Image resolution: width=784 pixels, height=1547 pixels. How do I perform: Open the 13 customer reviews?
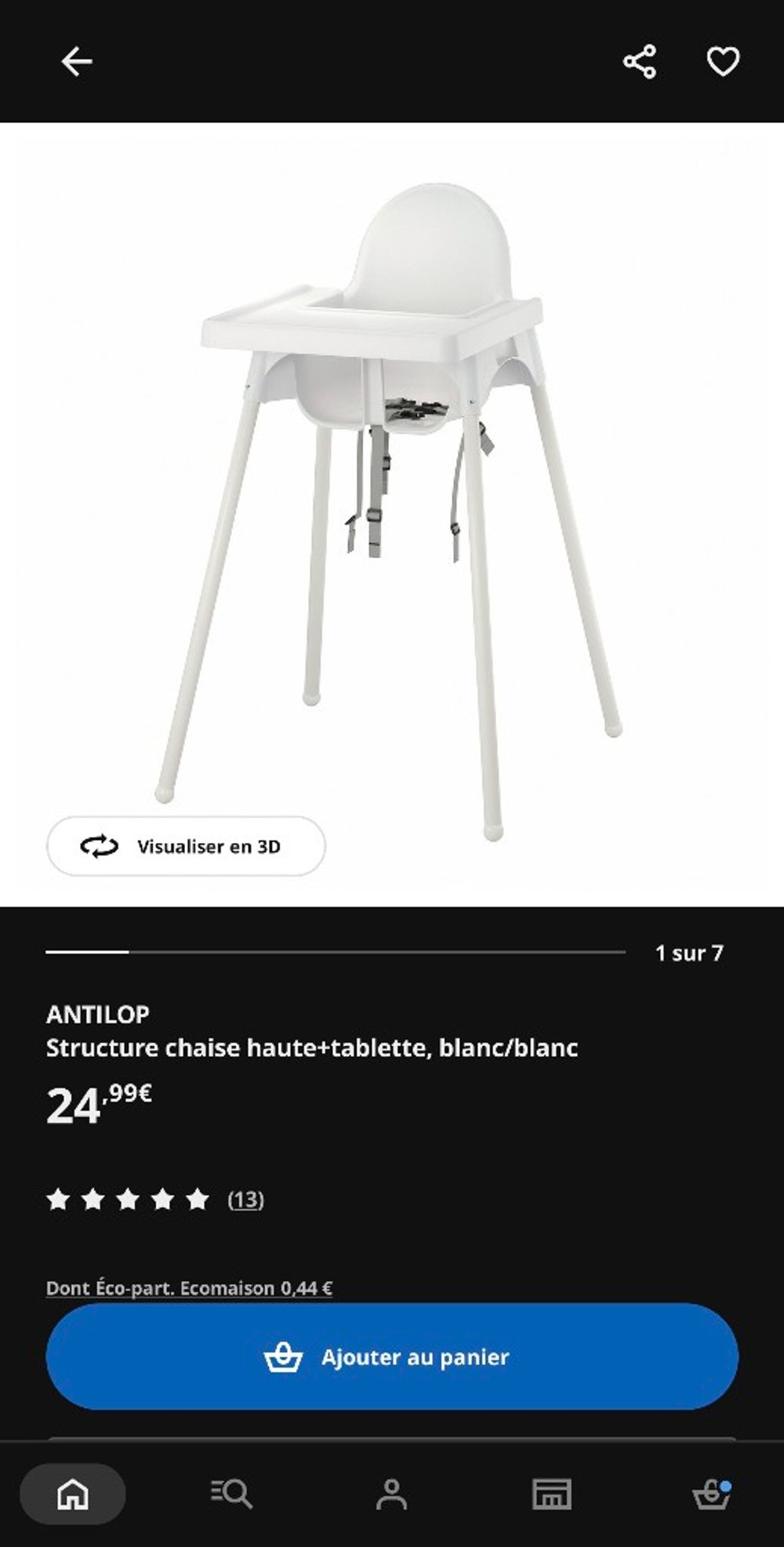pyautogui.click(x=245, y=1199)
